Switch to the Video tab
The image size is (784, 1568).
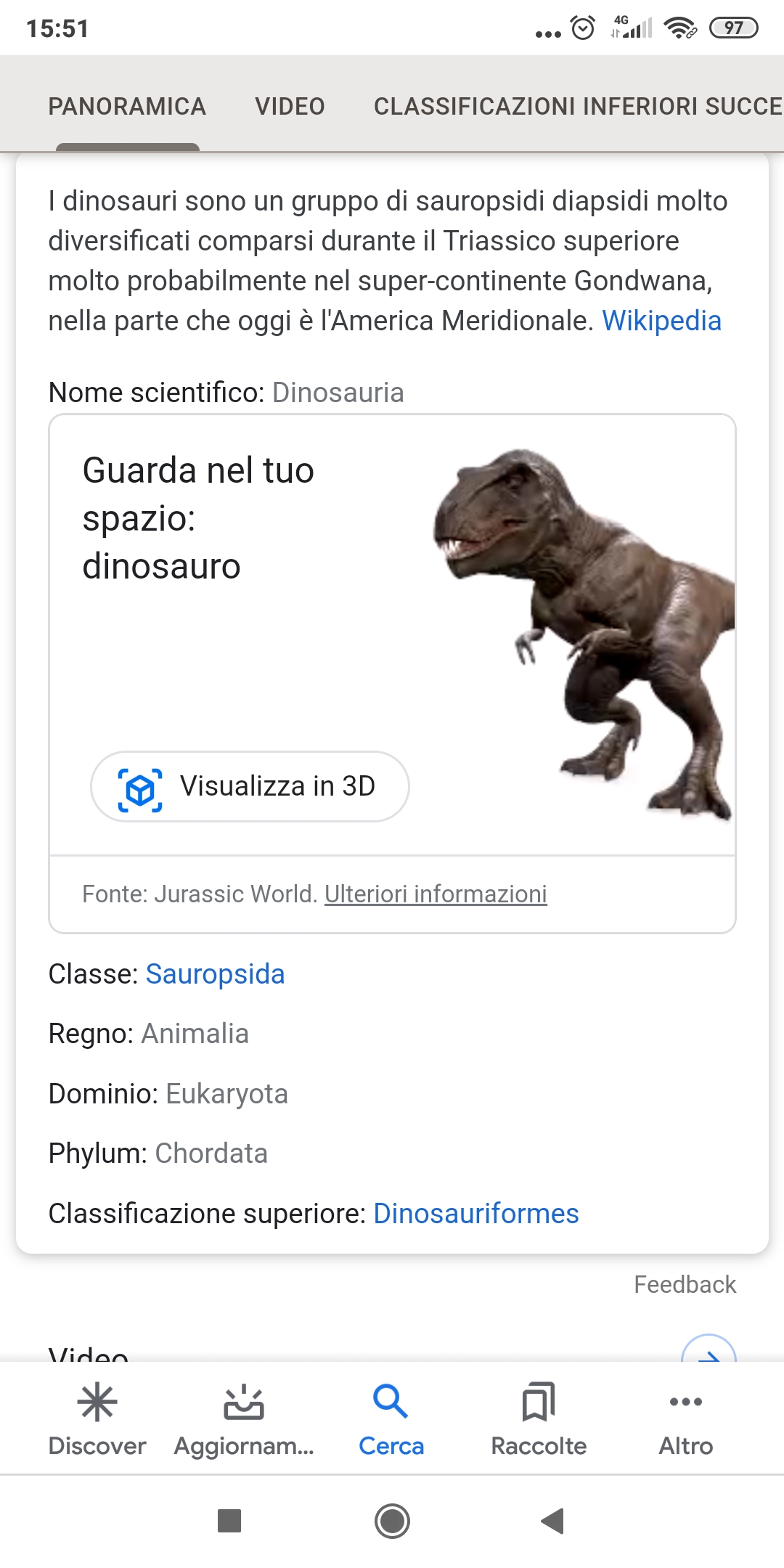(290, 107)
